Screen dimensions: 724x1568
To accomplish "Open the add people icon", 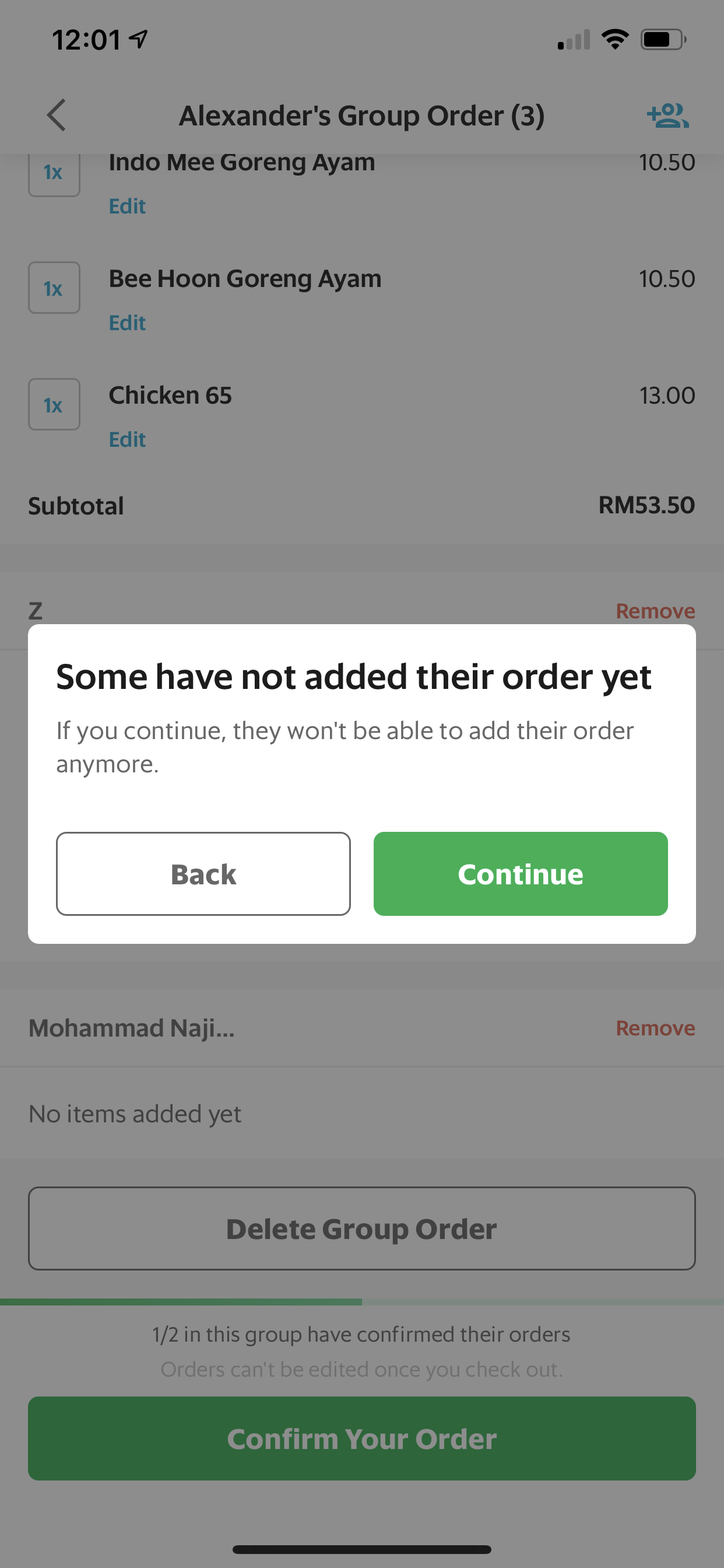I will (667, 115).
